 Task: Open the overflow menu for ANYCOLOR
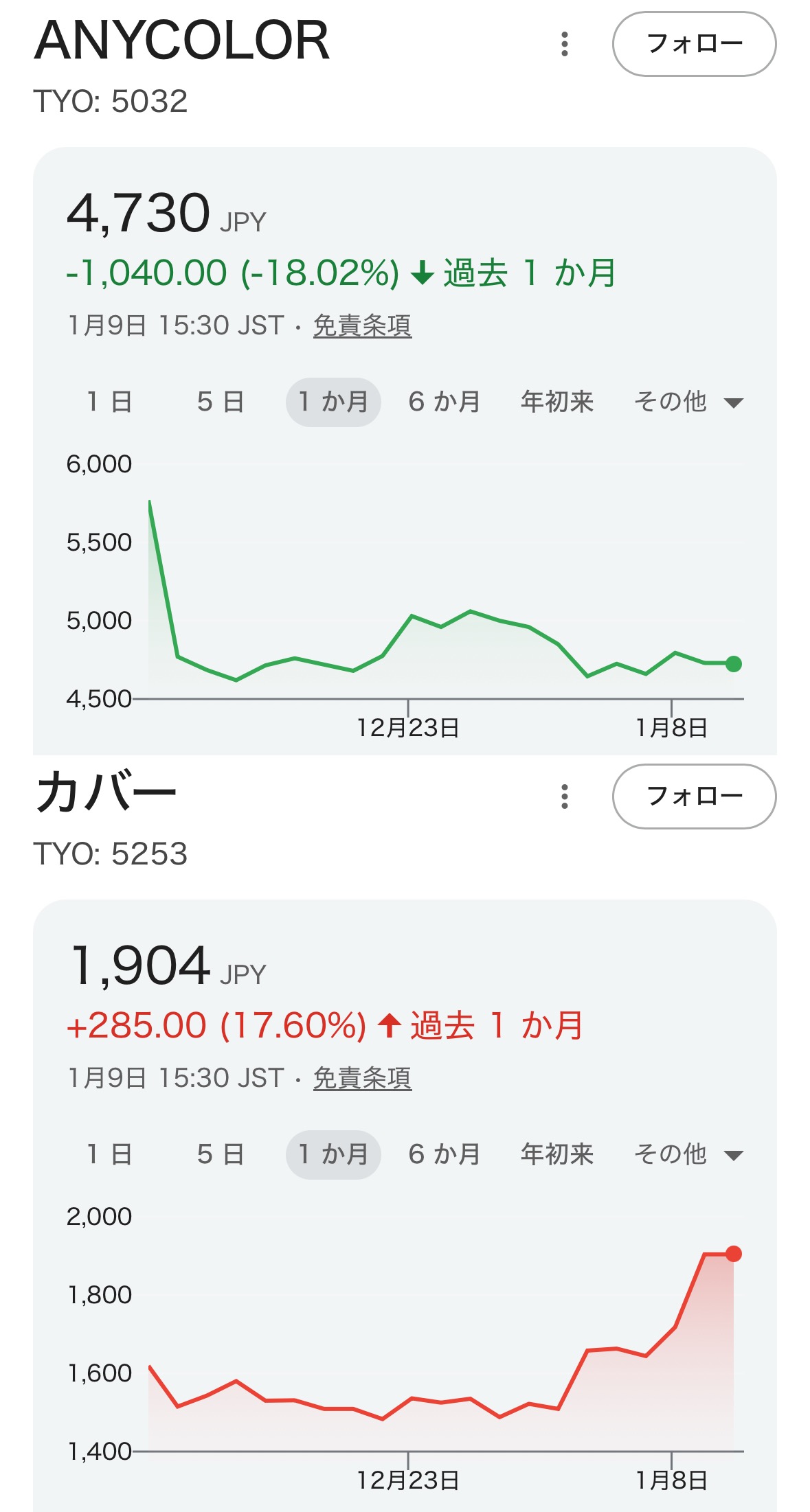tap(565, 44)
